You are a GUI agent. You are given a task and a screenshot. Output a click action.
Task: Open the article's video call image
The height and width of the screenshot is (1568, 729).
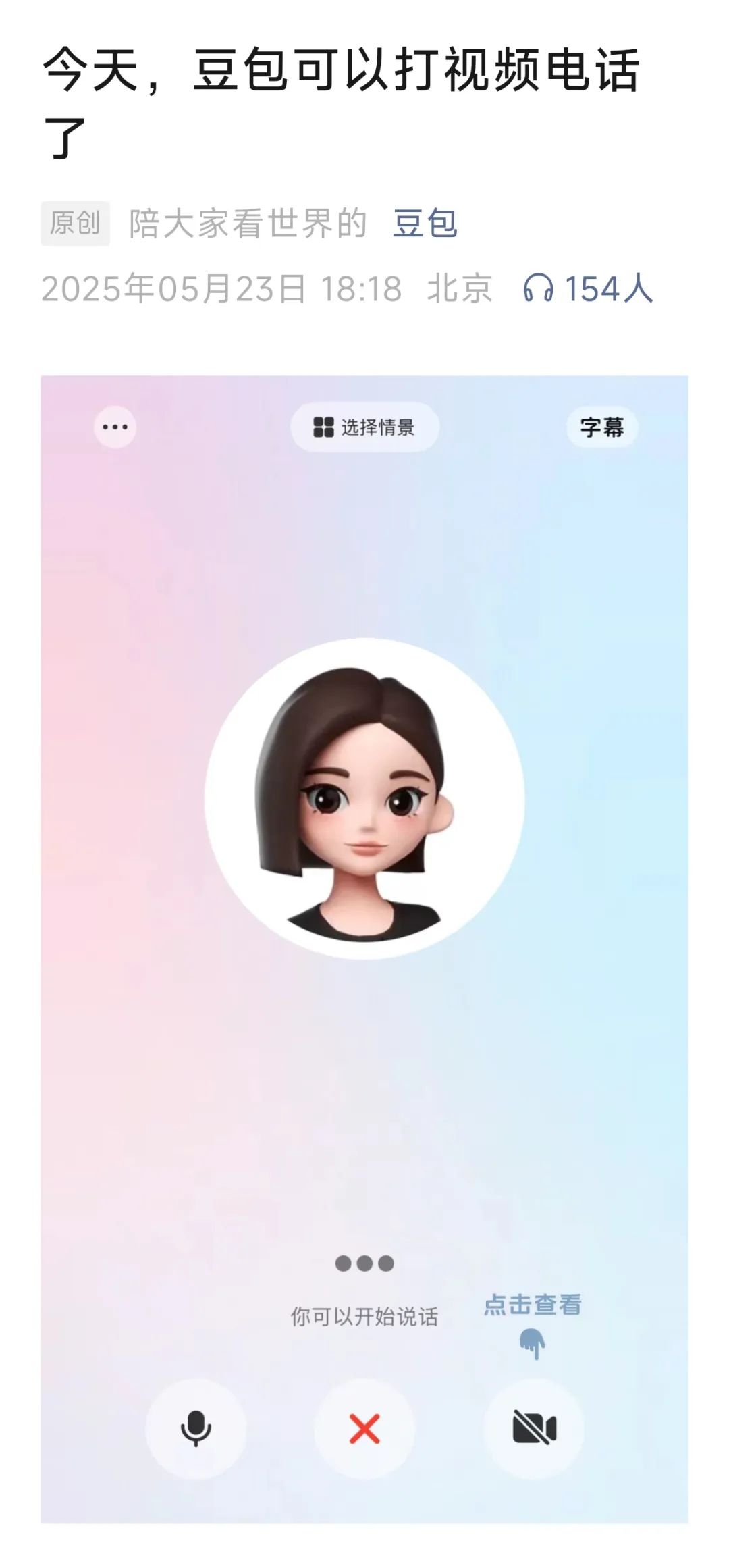[x=364, y=949]
